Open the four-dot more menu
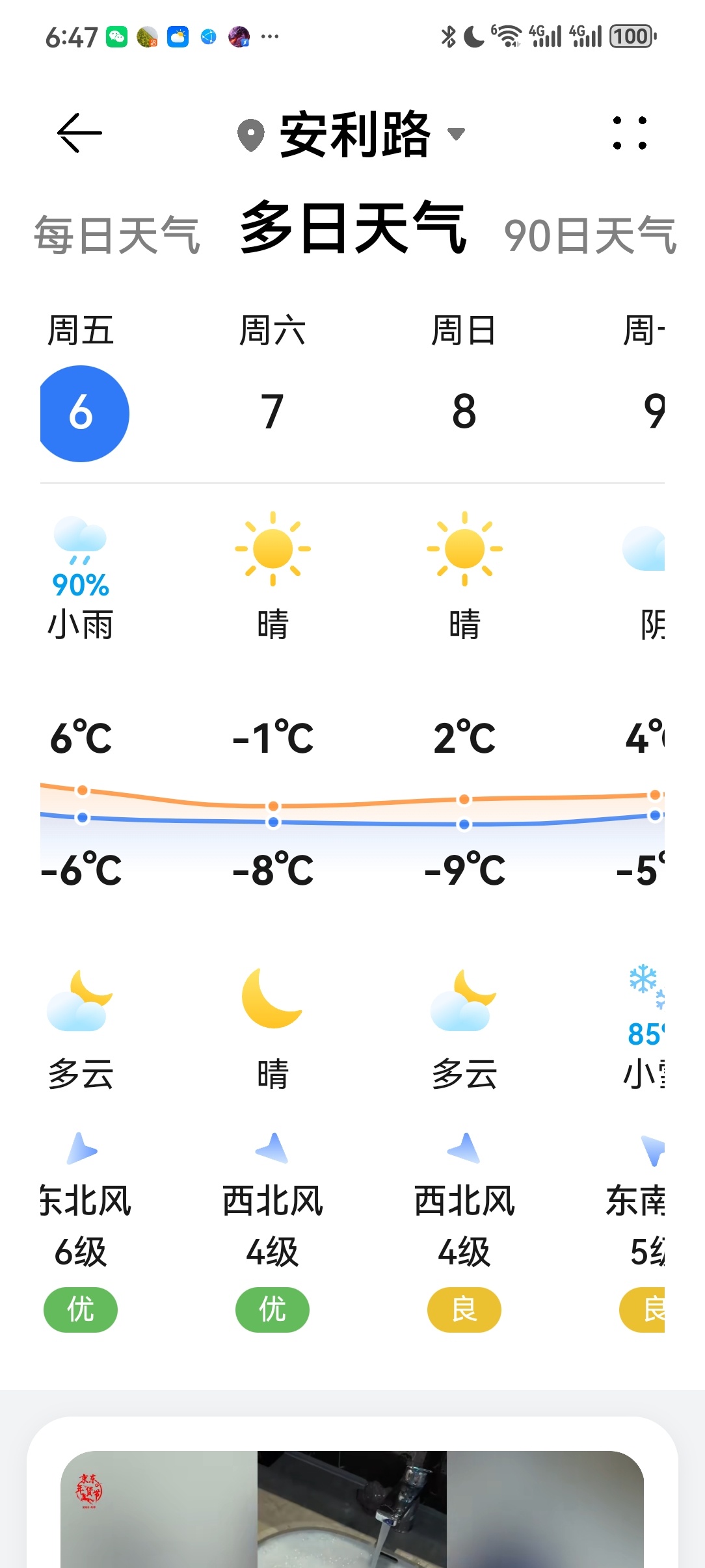Viewport: 705px width, 1568px height. (629, 133)
